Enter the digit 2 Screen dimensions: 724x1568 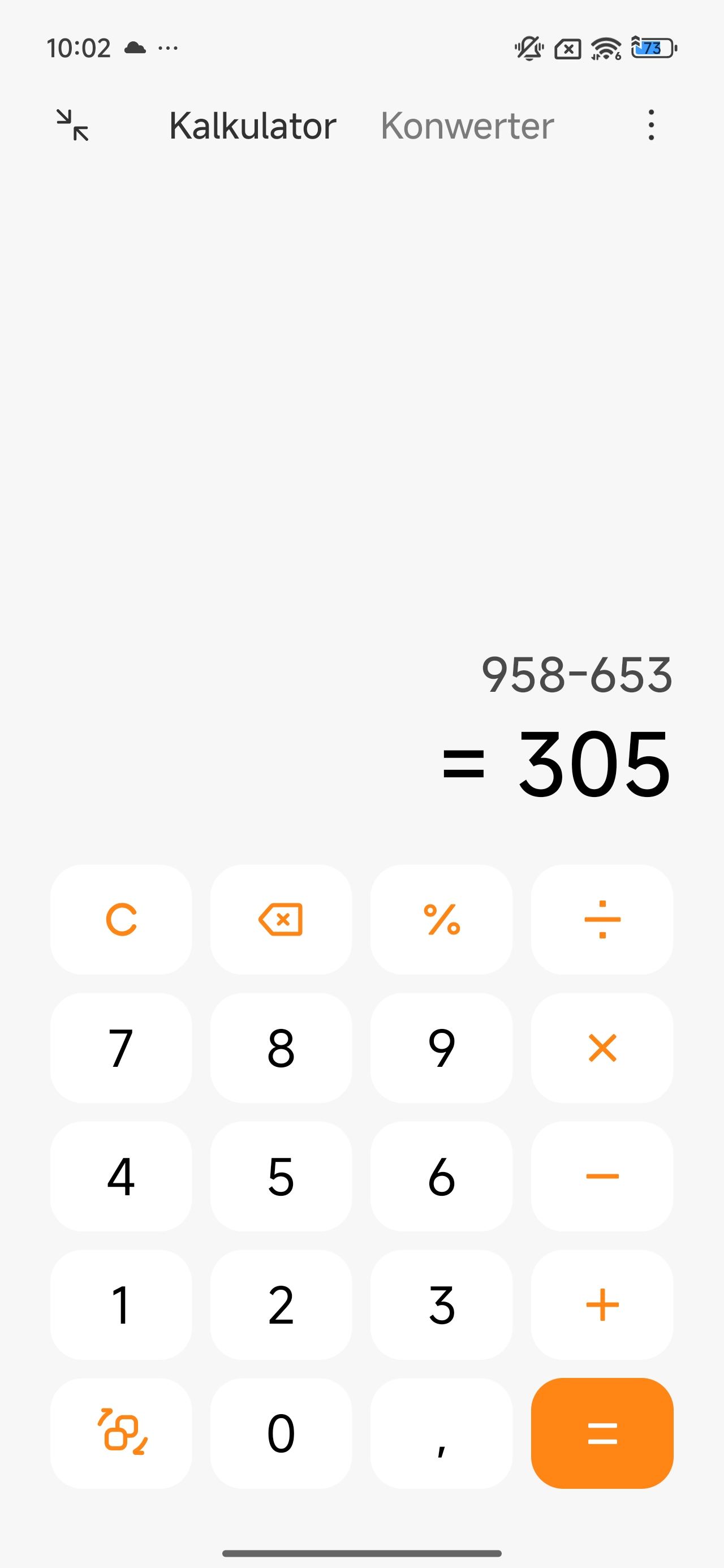pos(281,1304)
